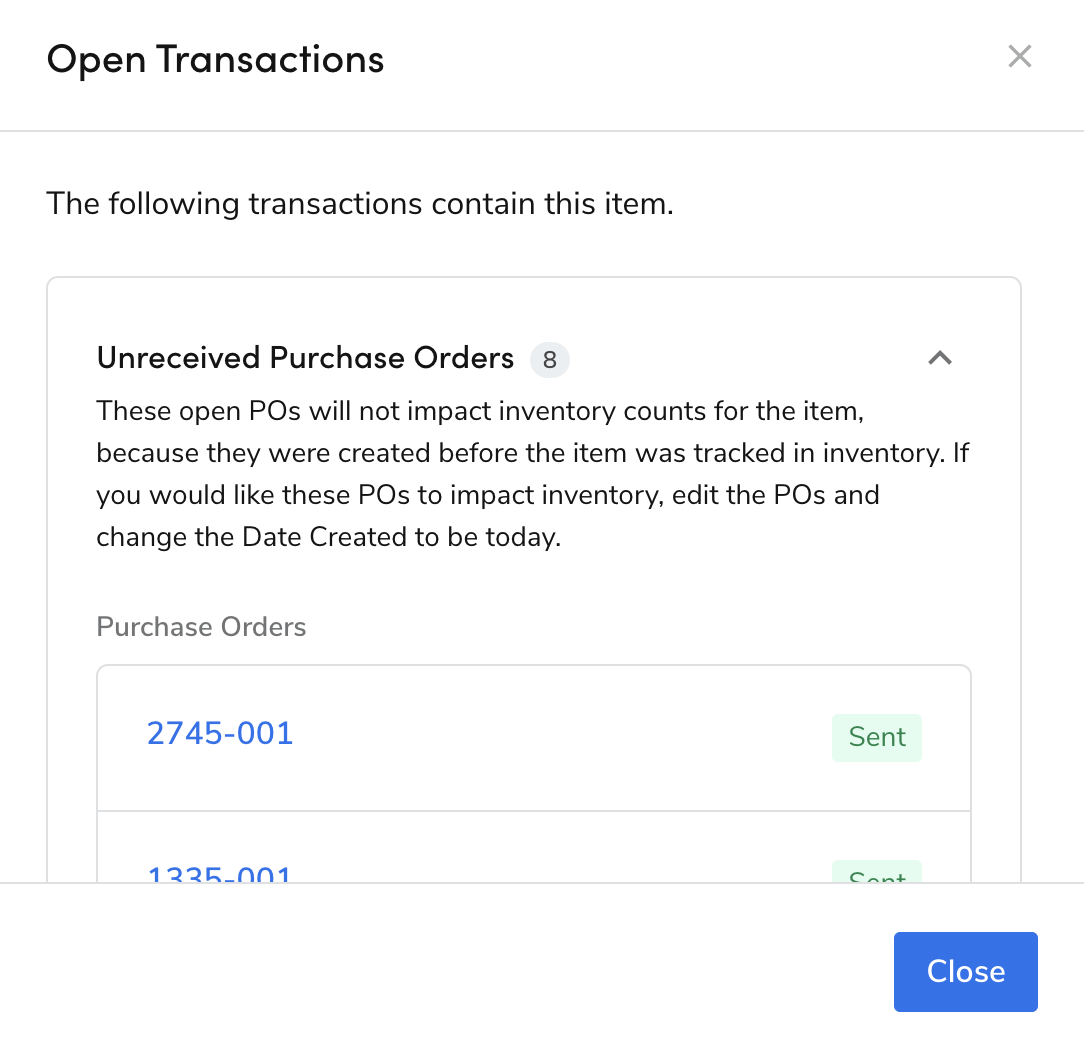Open purchase order 2745-001

(x=220, y=734)
